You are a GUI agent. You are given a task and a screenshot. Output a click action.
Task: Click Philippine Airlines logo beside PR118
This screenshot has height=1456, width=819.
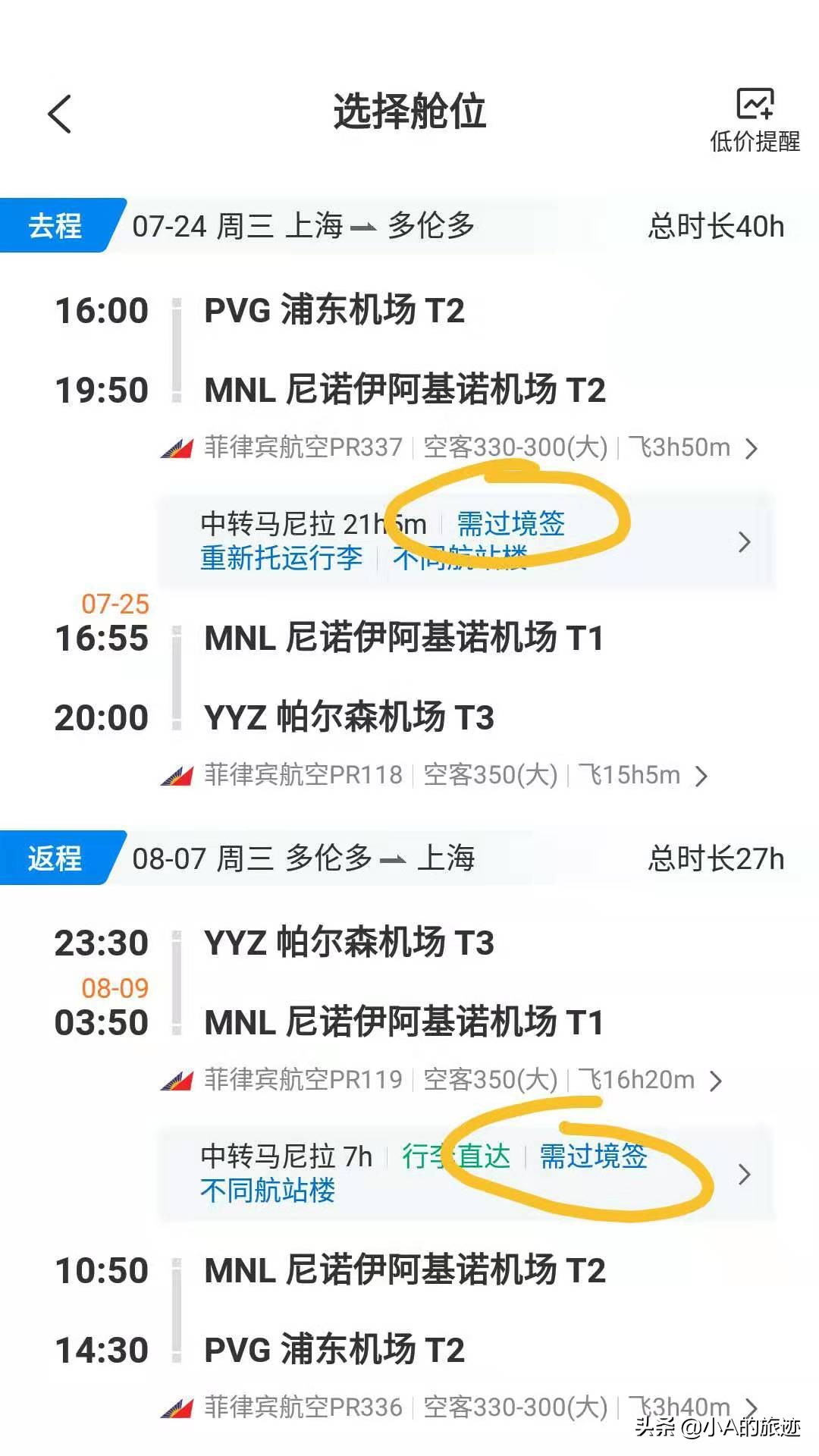tap(177, 775)
